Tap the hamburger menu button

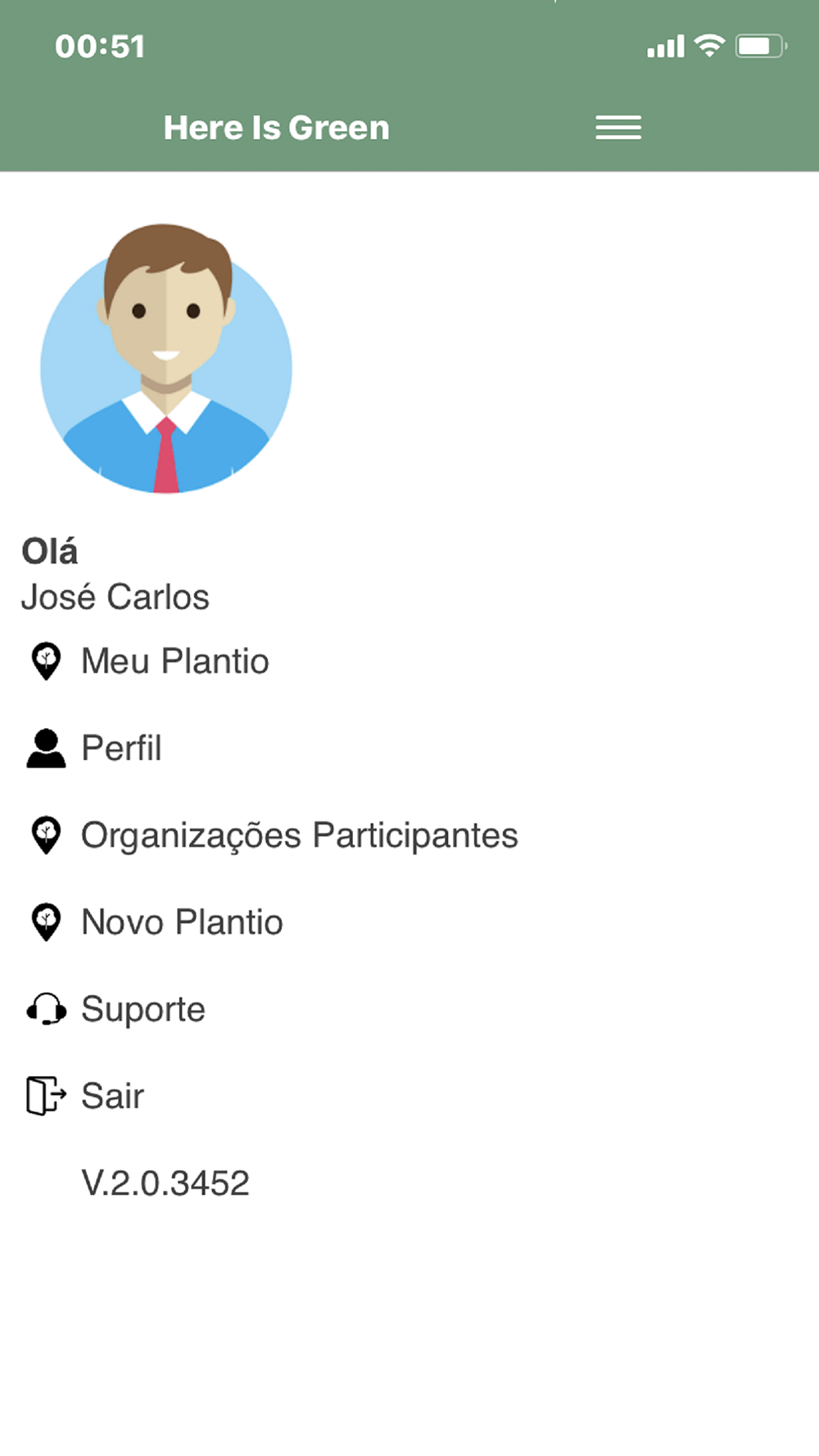pyautogui.click(x=618, y=128)
